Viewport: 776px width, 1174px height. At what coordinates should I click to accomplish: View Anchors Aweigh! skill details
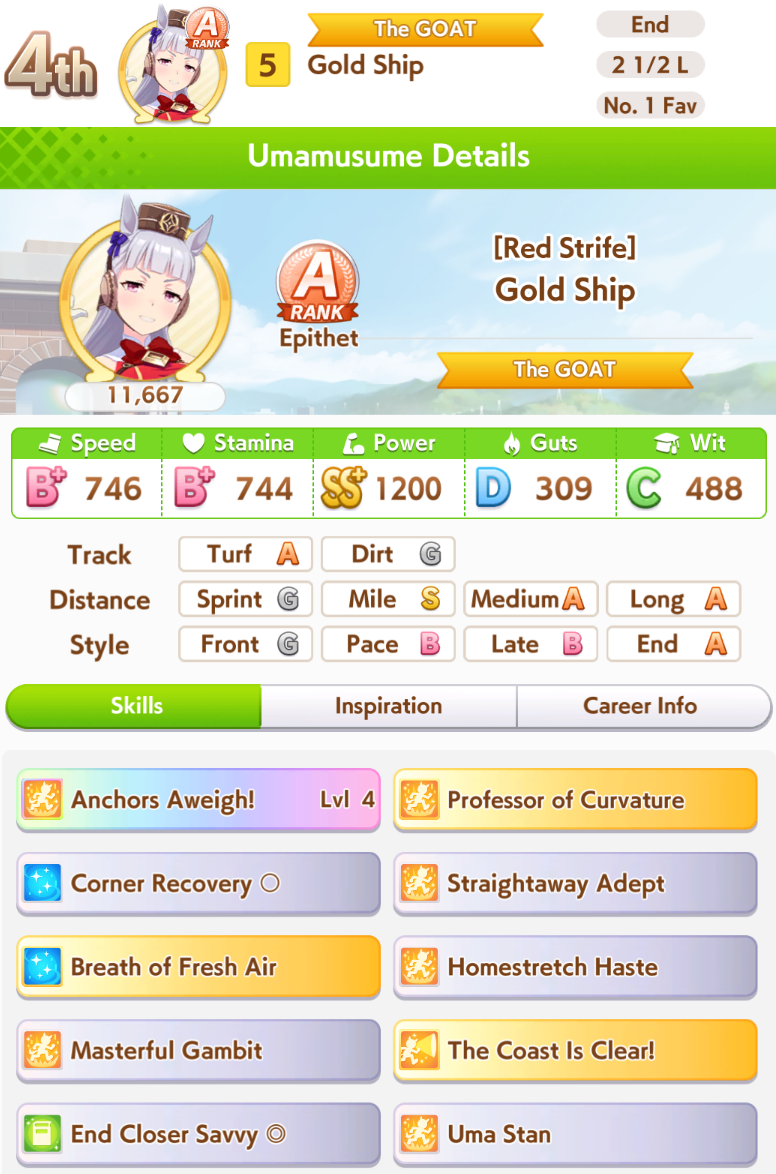tap(198, 800)
